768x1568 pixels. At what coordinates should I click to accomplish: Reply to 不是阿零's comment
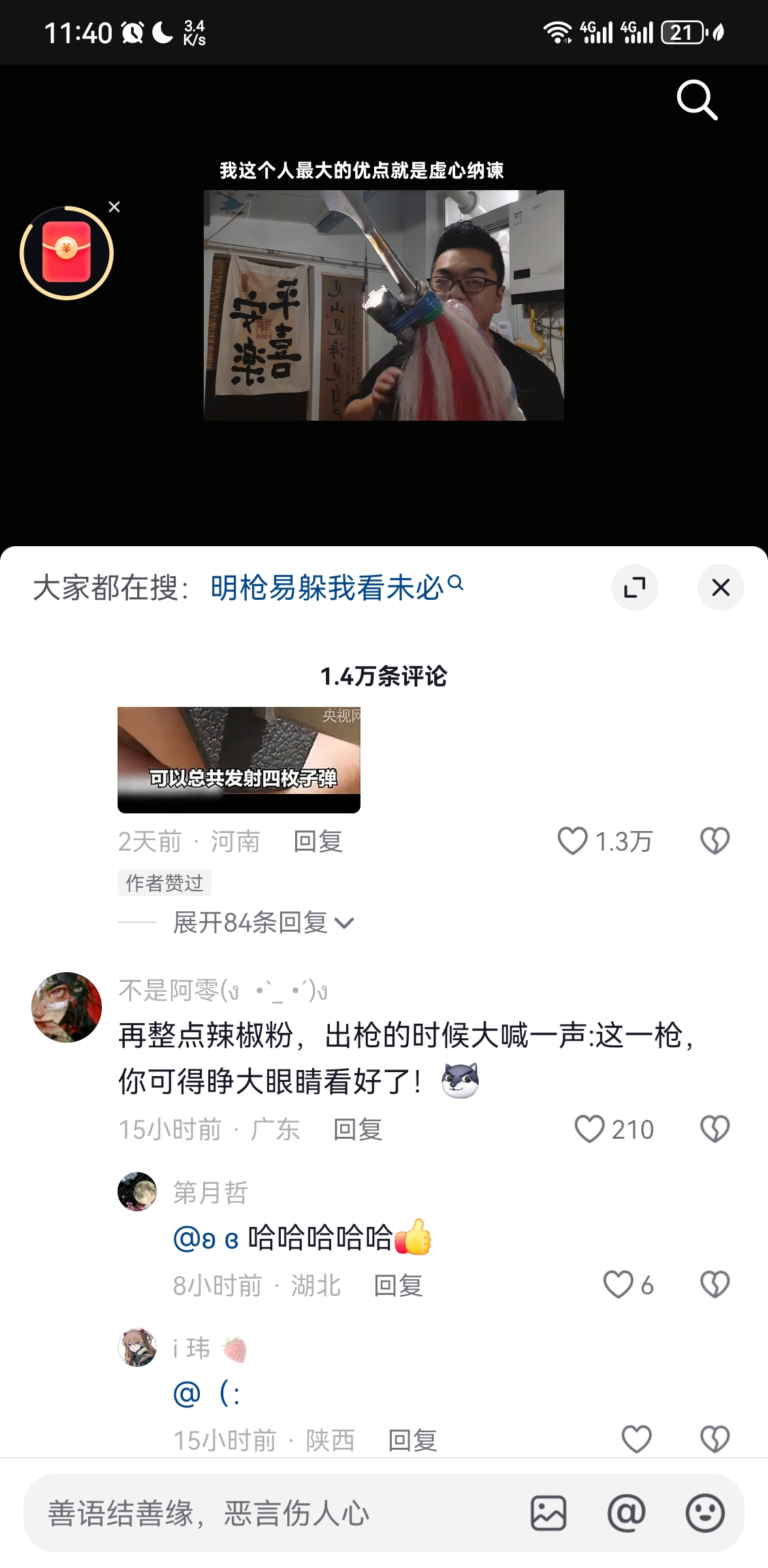click(x=357, y=1129)
